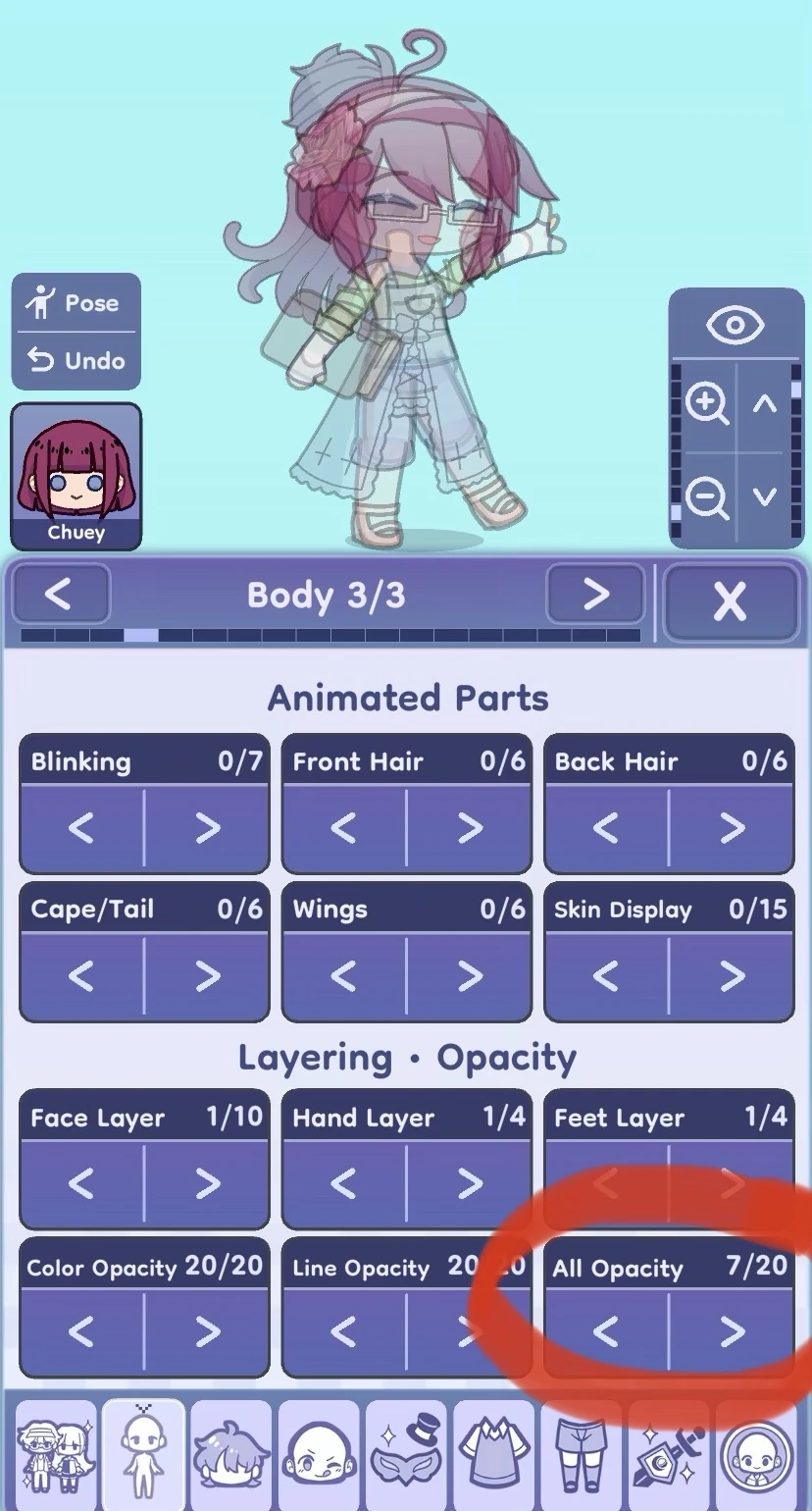Select the Shorts/bottoms category icon
This screenshot has height=1511, width=812.
(581, 1452)
